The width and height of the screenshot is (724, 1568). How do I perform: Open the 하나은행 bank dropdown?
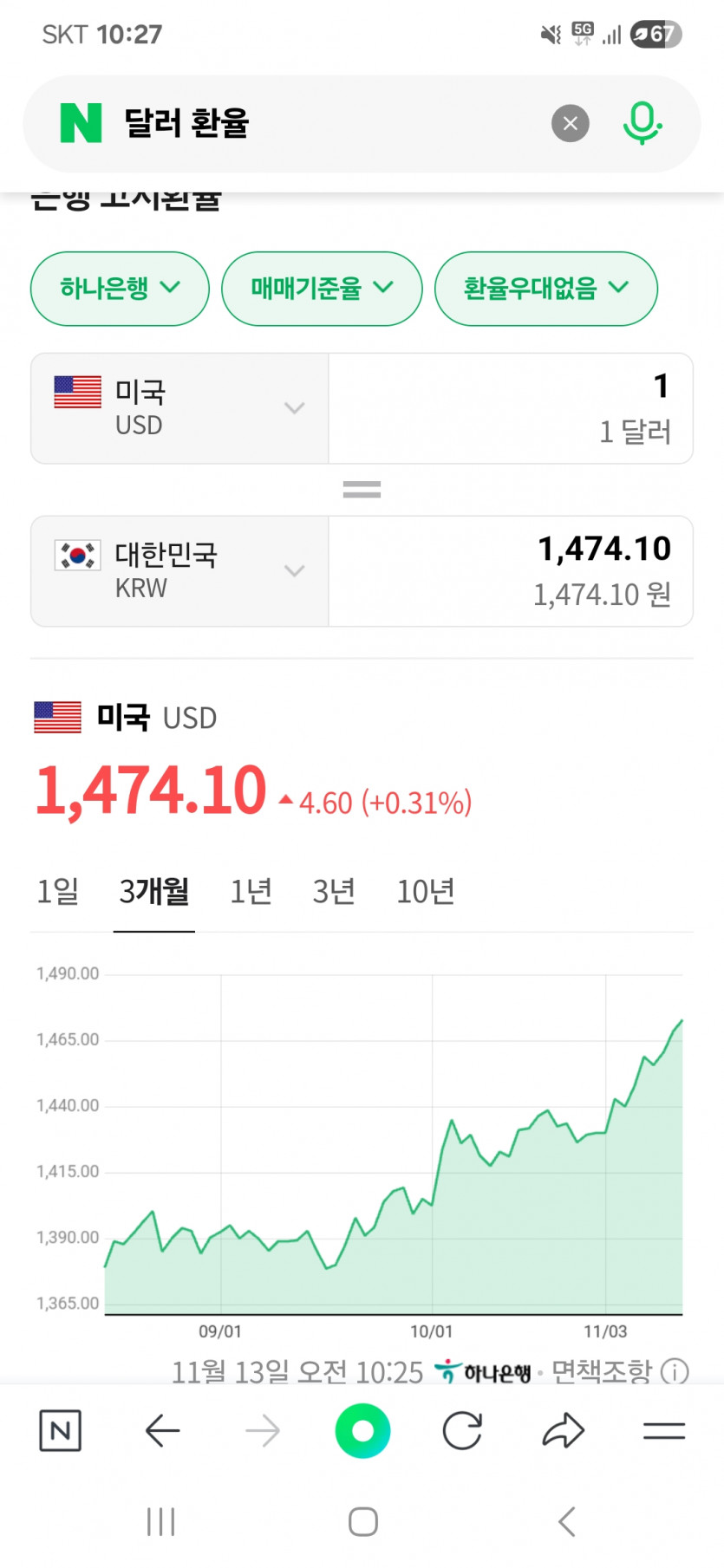(x=120, y=288)
